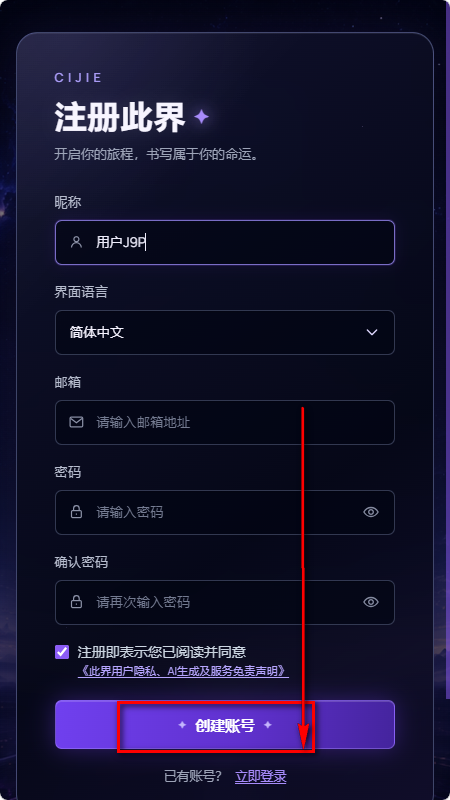Show the password in the 密码 field
The width and height of the screenshot is (450, 800).
coord(371,512)
